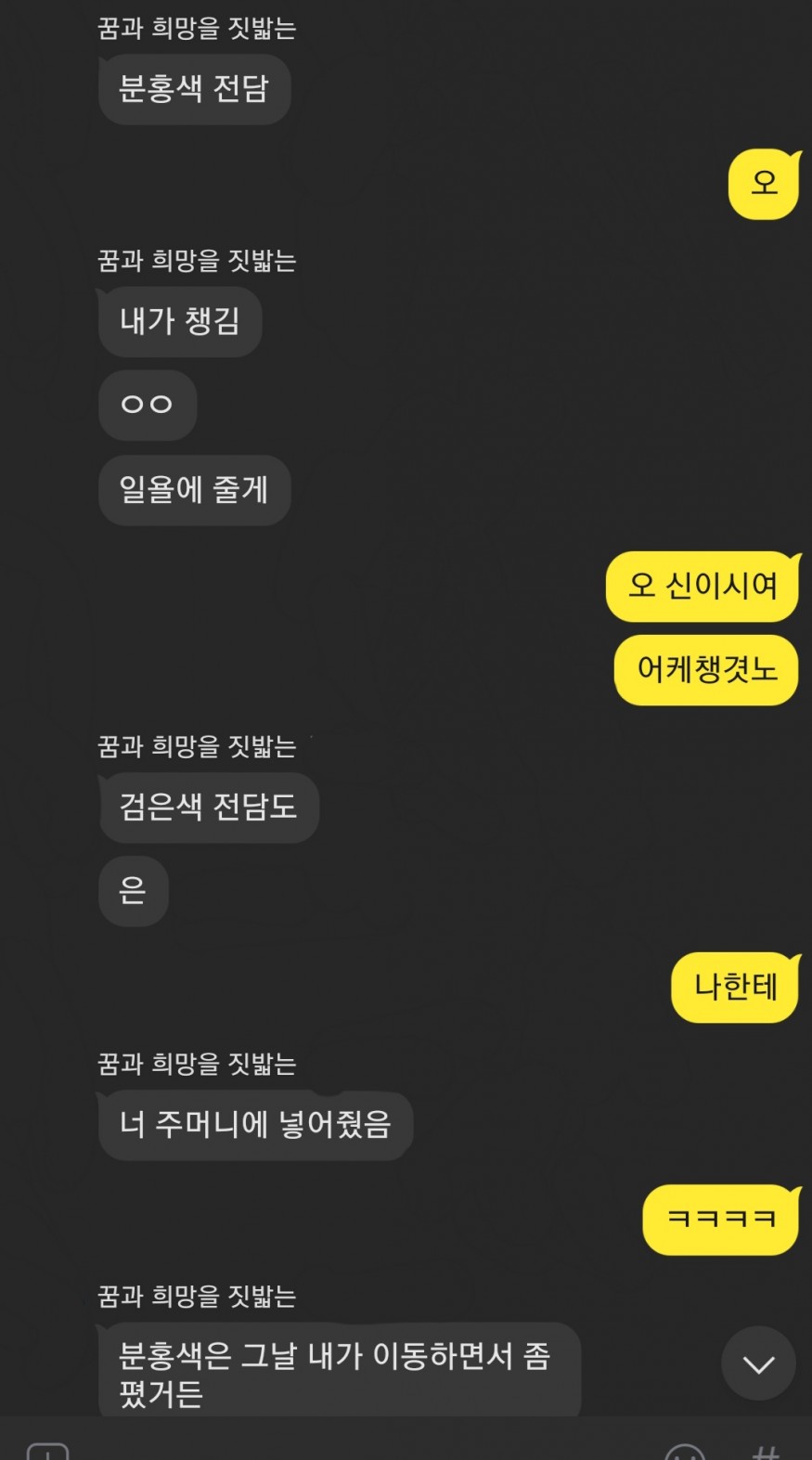Open the plus attachment menu

[x=47, y=1451]
